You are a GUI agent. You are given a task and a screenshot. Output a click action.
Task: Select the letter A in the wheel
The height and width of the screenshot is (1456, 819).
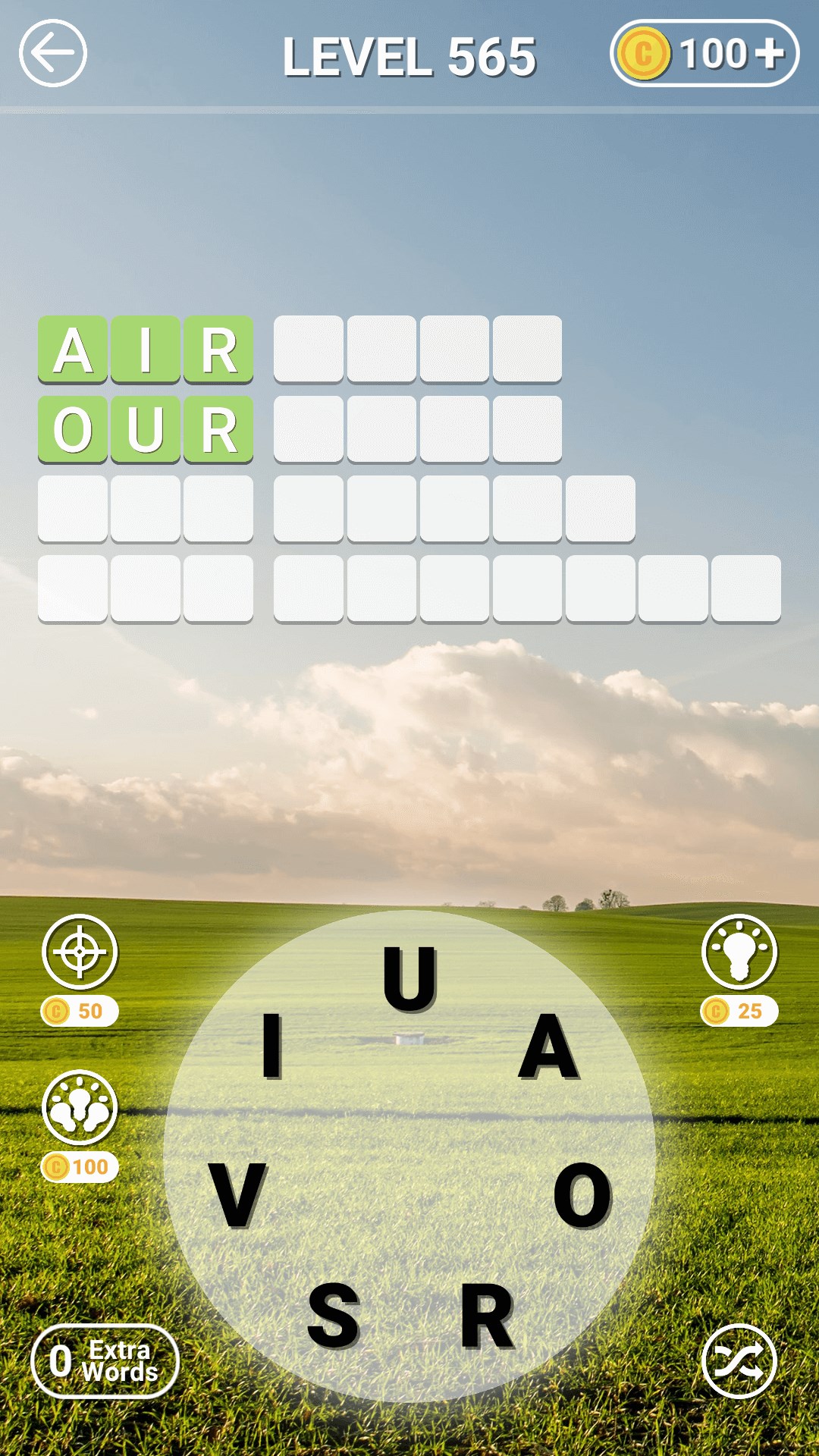click(549, 1048)
